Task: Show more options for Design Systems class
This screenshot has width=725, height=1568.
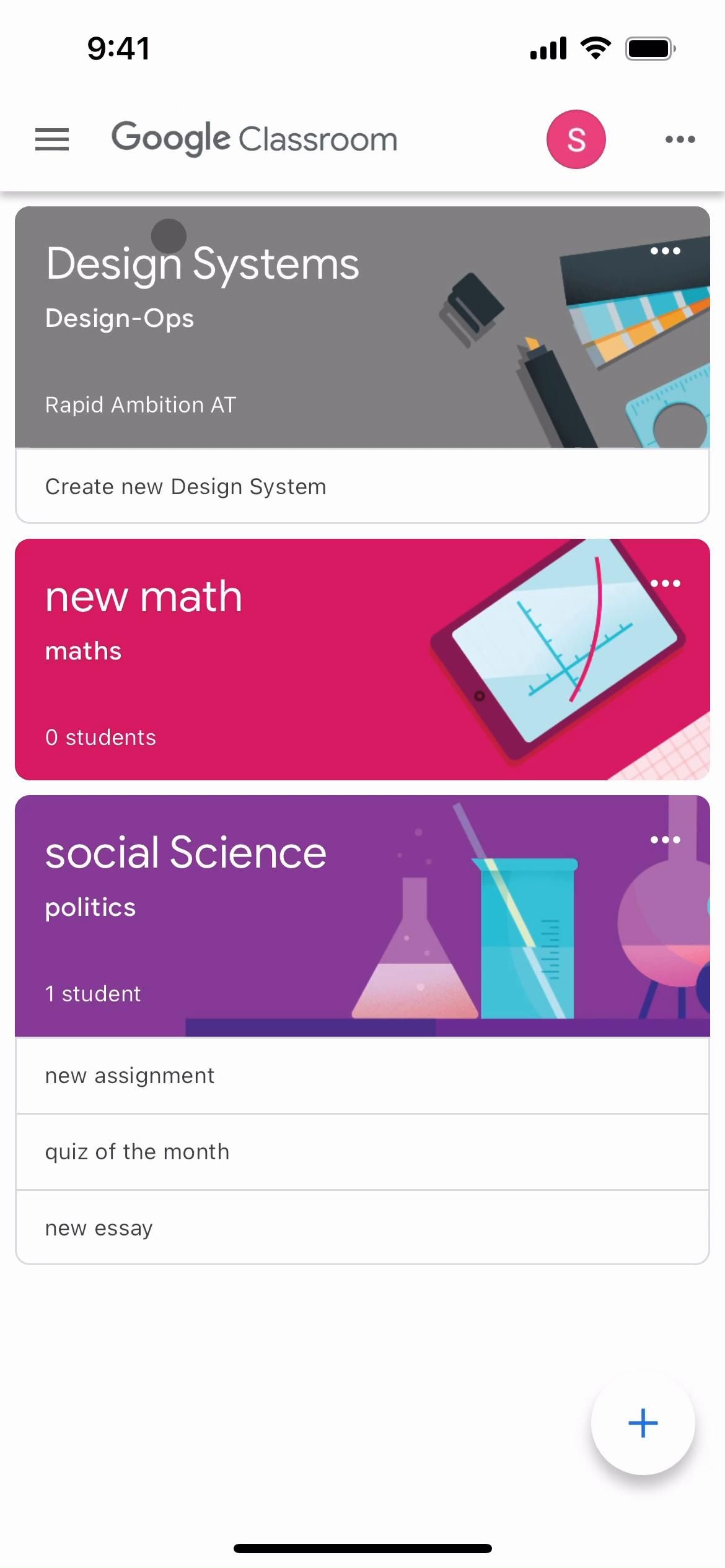Action: 665,251
